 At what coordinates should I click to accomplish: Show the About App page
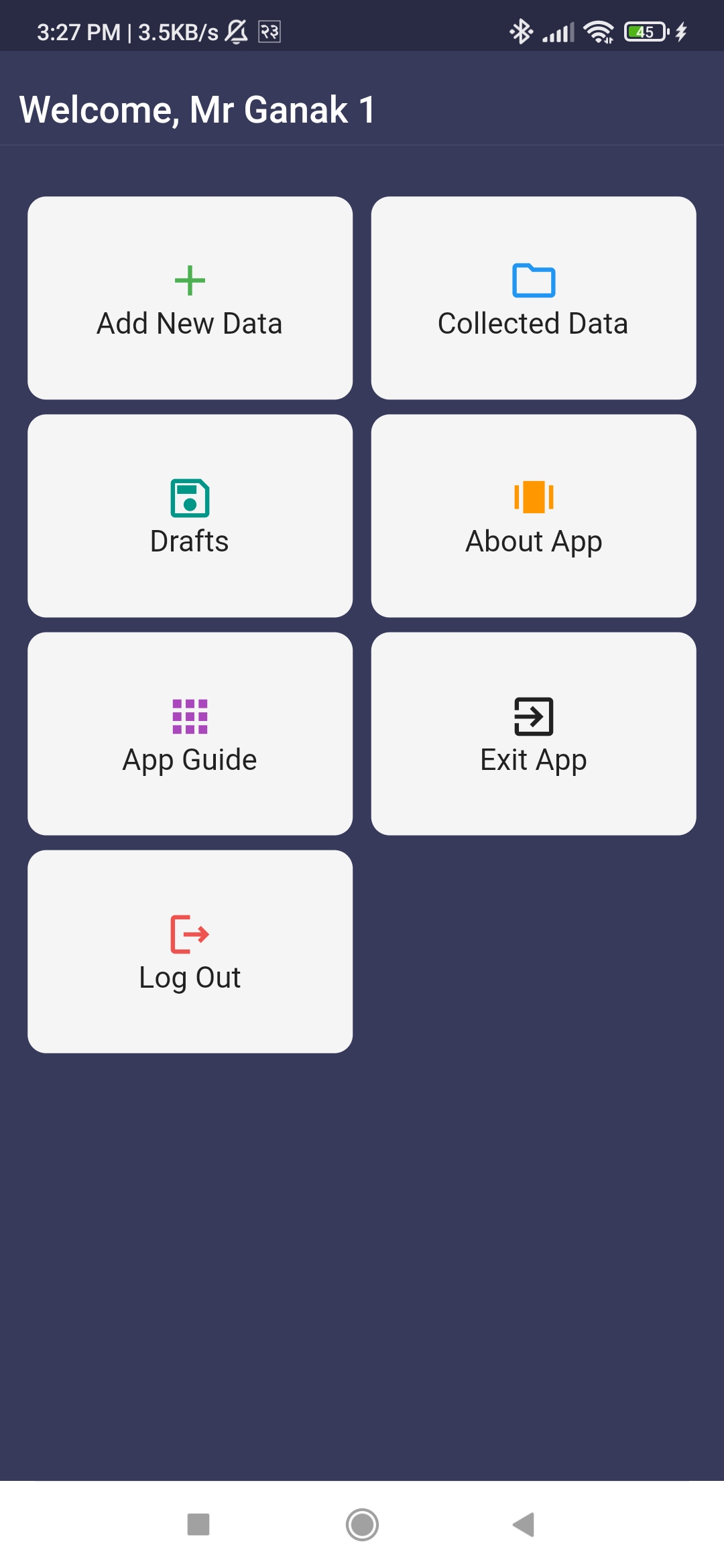pos(534,516)
